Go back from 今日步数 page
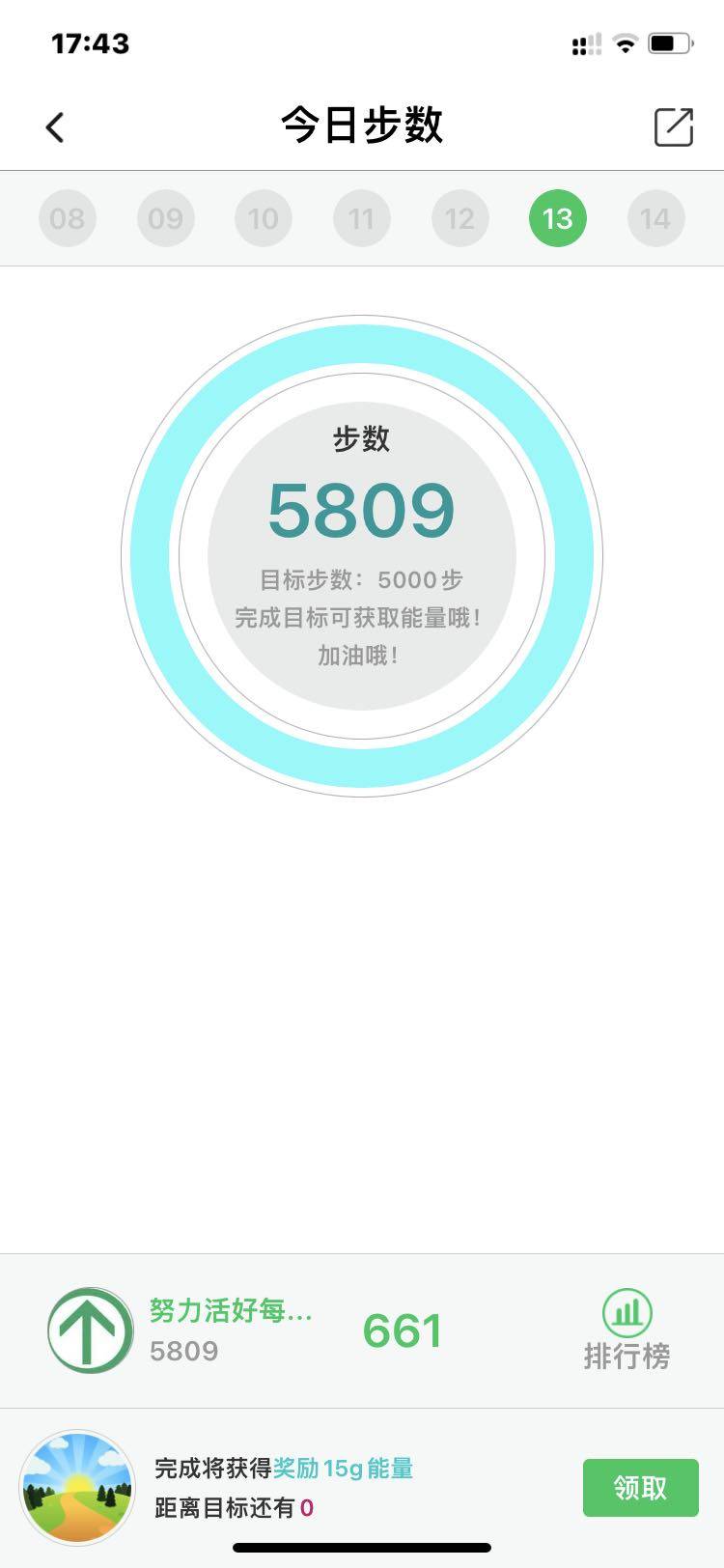This screenshot has height=1568, width=724. (x=55, y=126)
